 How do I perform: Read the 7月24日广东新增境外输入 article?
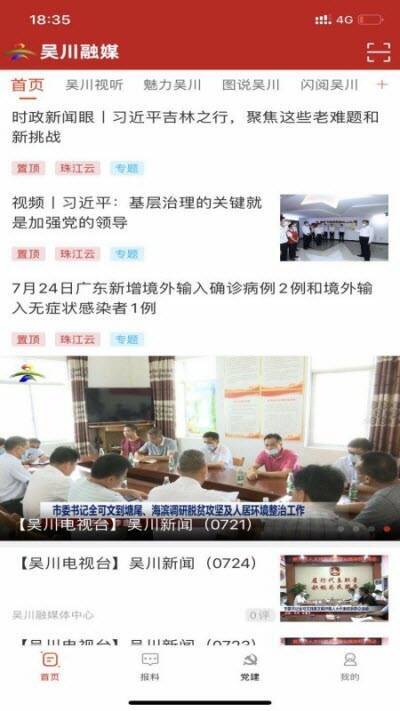pyautogui.click(x=192, y=298)
